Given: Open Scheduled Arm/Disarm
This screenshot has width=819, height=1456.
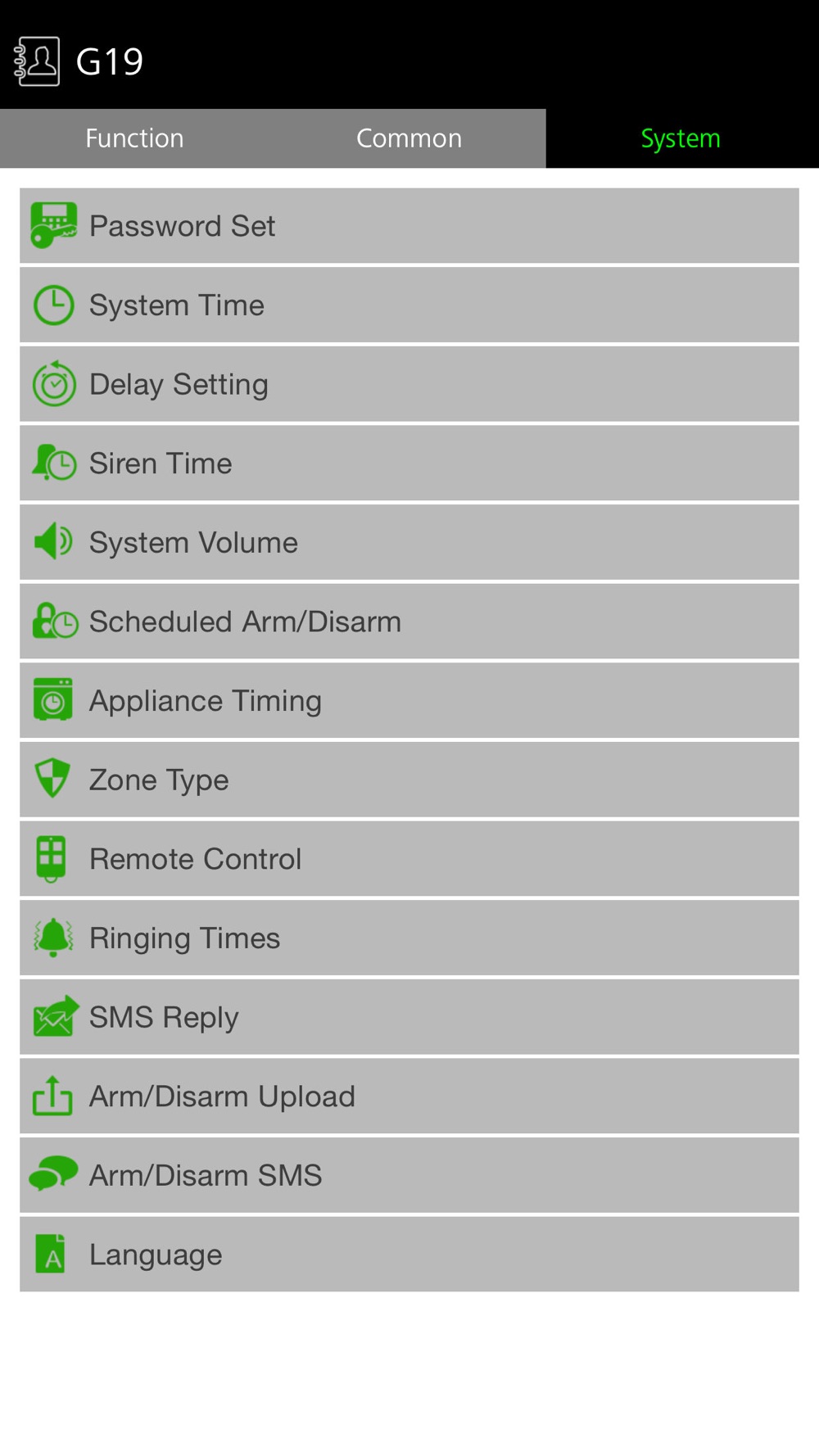Looking at the screenshot, I should 409,622.
